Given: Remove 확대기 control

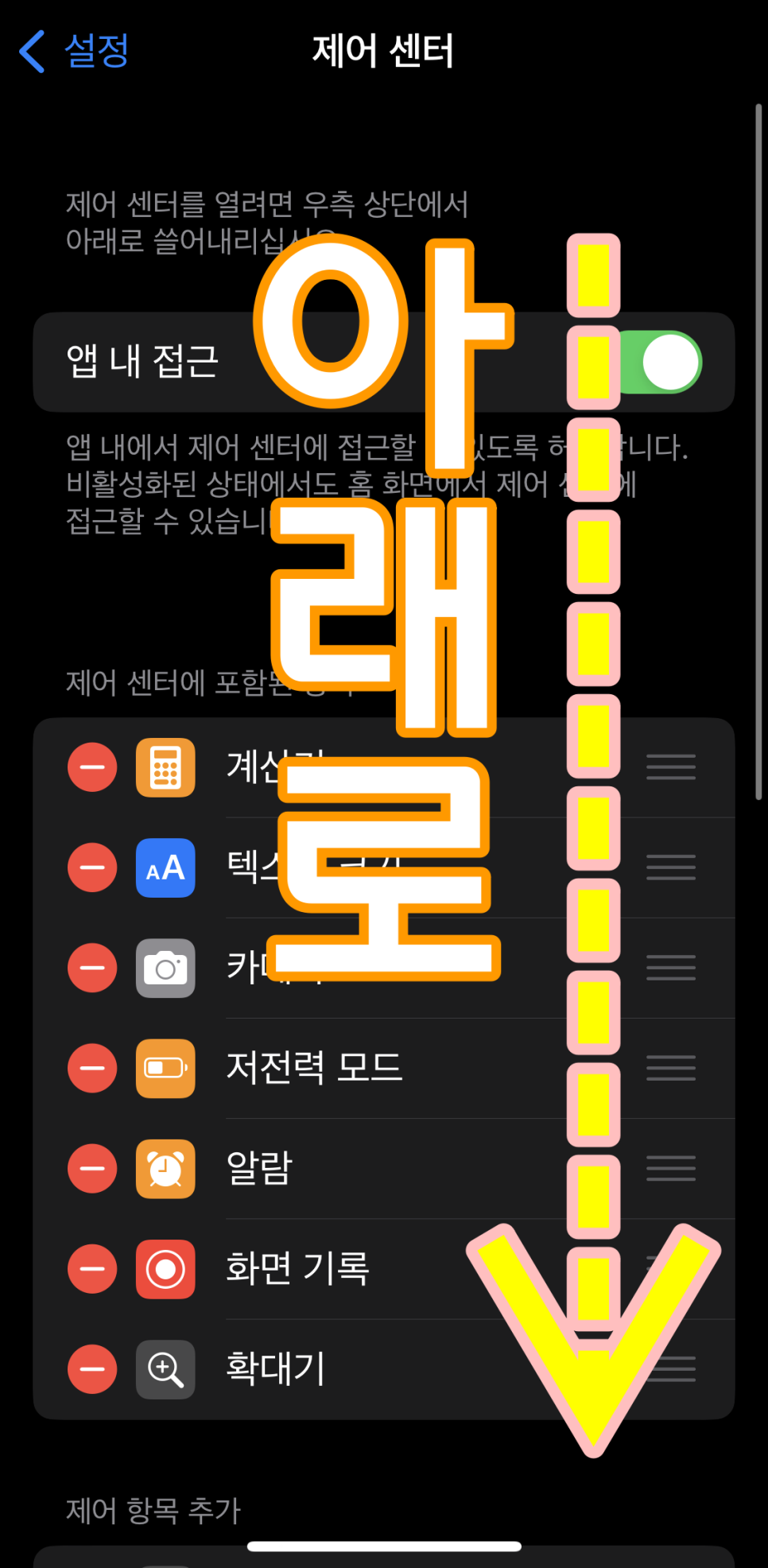Looking at the screenshot, I should [x=92, y=1369].
